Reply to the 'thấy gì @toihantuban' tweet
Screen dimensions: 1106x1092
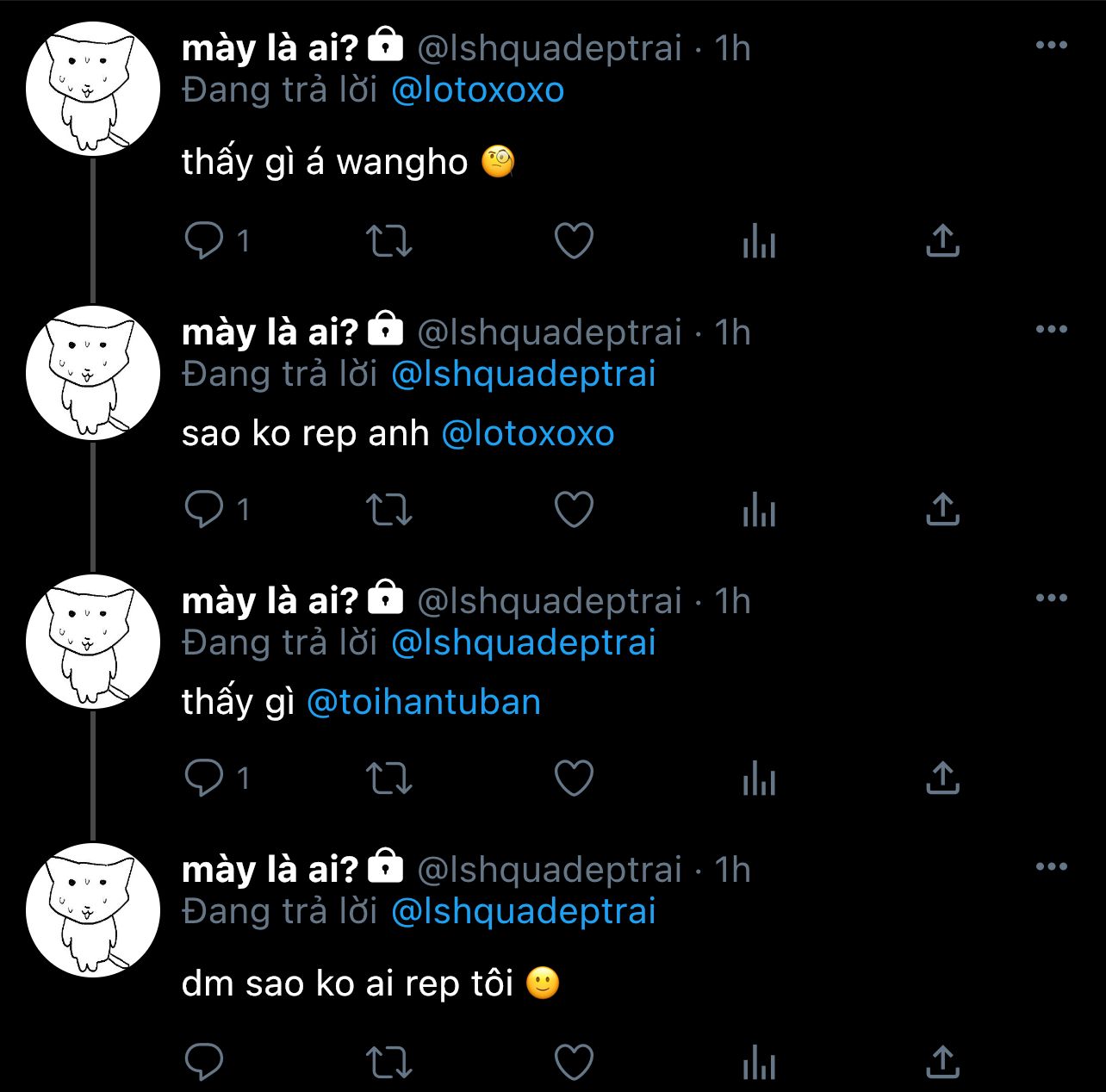204,779
